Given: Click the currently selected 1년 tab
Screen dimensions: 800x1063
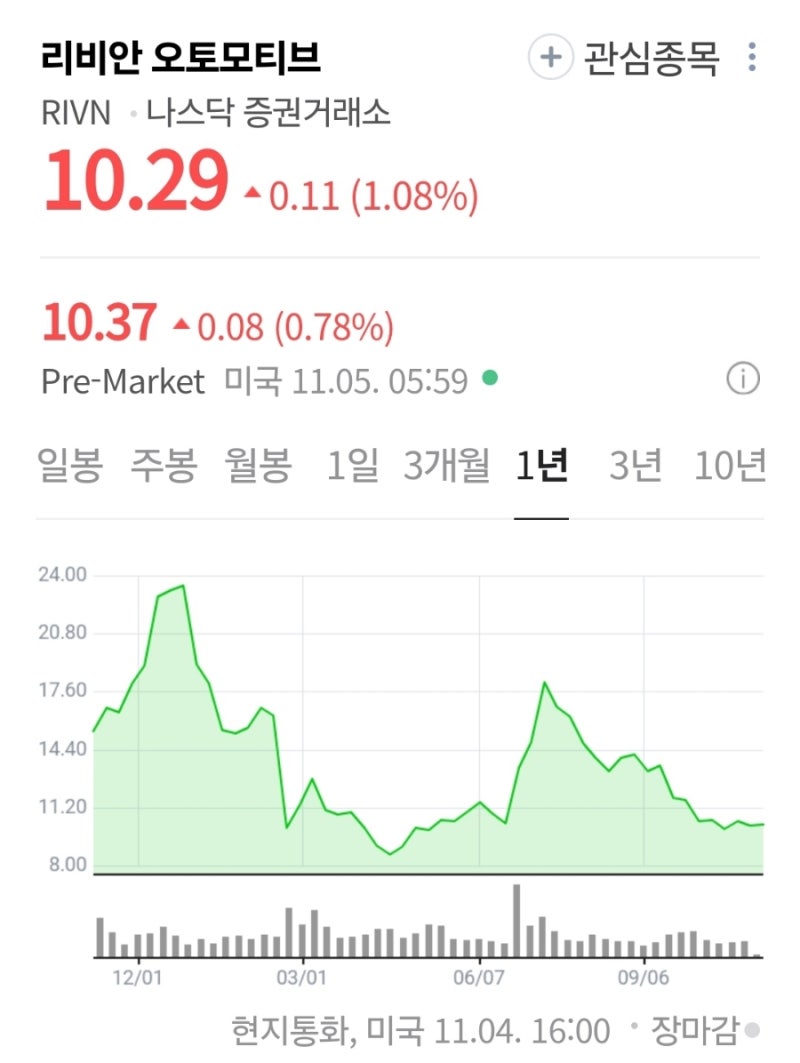Looking at the screenshot, I should [x=543, y=466].
